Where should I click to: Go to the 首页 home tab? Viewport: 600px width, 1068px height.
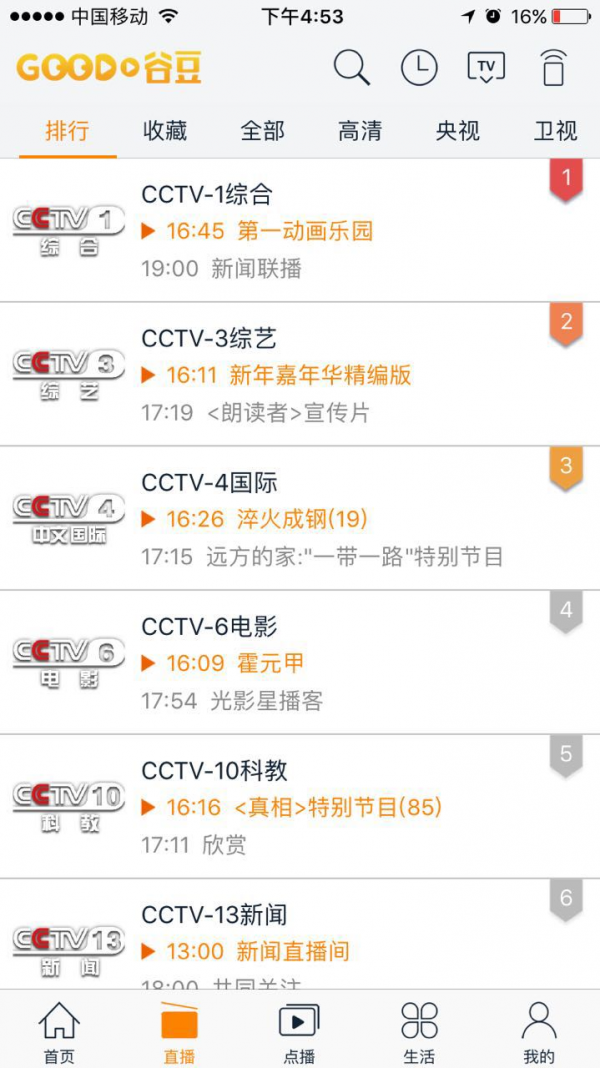pos(59,1030)
